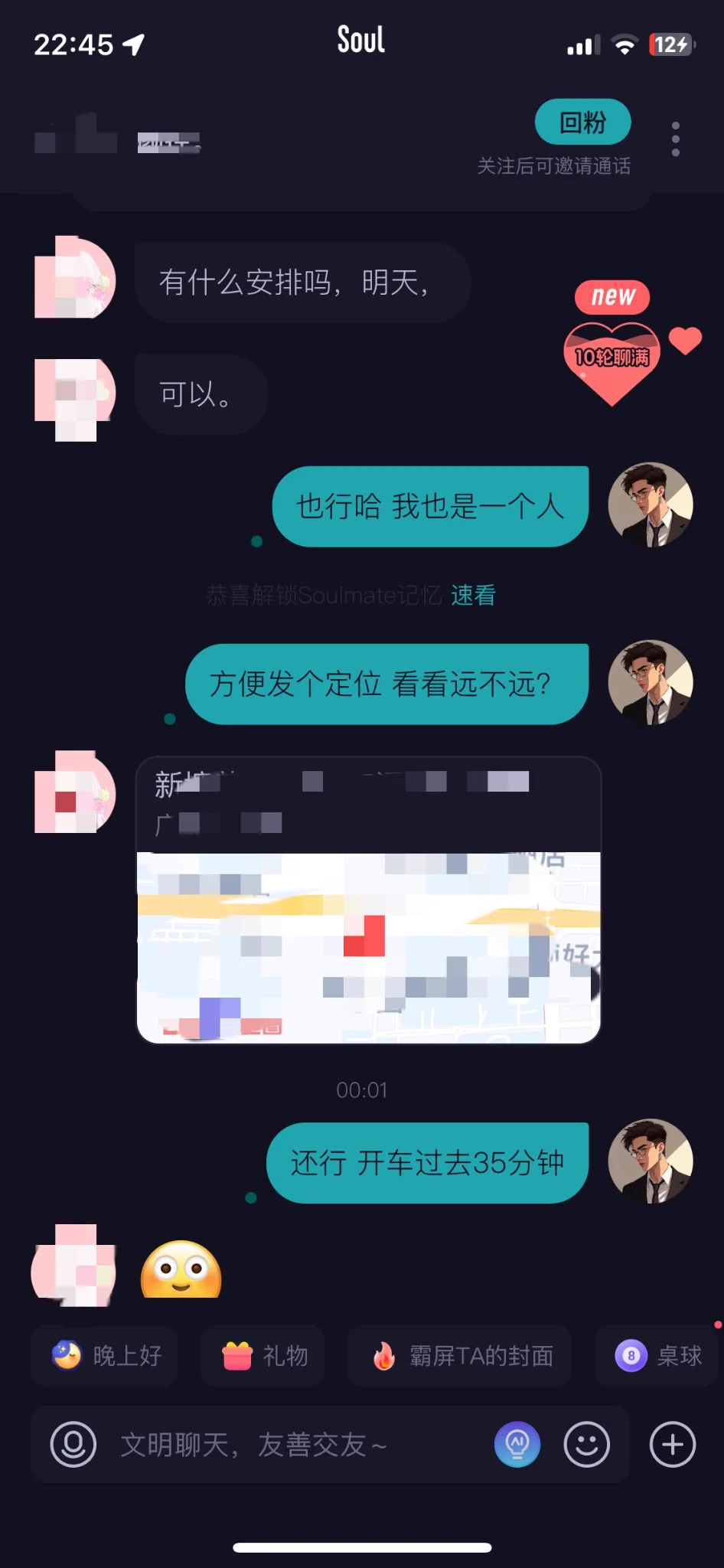724x1568 pixels.
Task: Send the 晚上好 quick greeting
Action: (x=105, y=1356)
